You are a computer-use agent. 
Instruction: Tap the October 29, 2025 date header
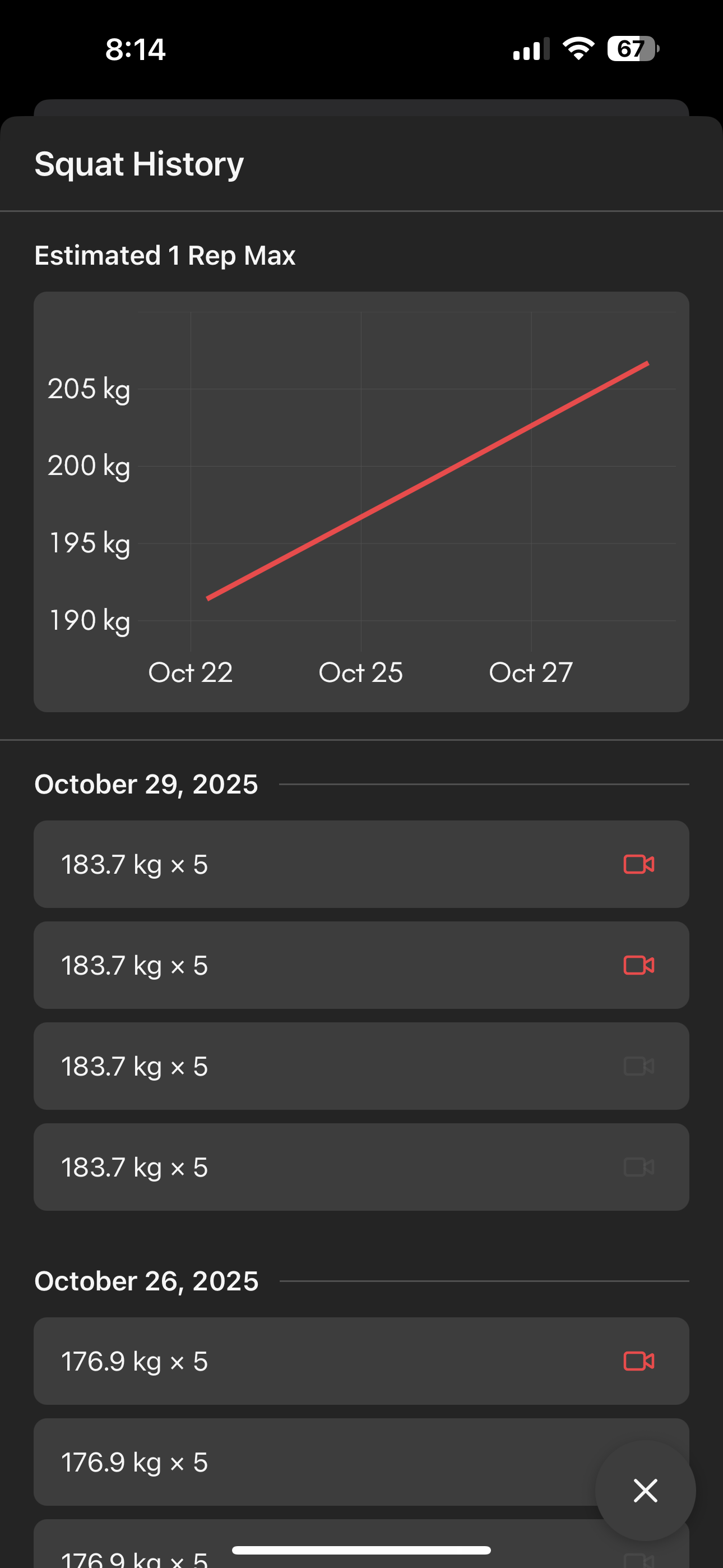[146, 784]
